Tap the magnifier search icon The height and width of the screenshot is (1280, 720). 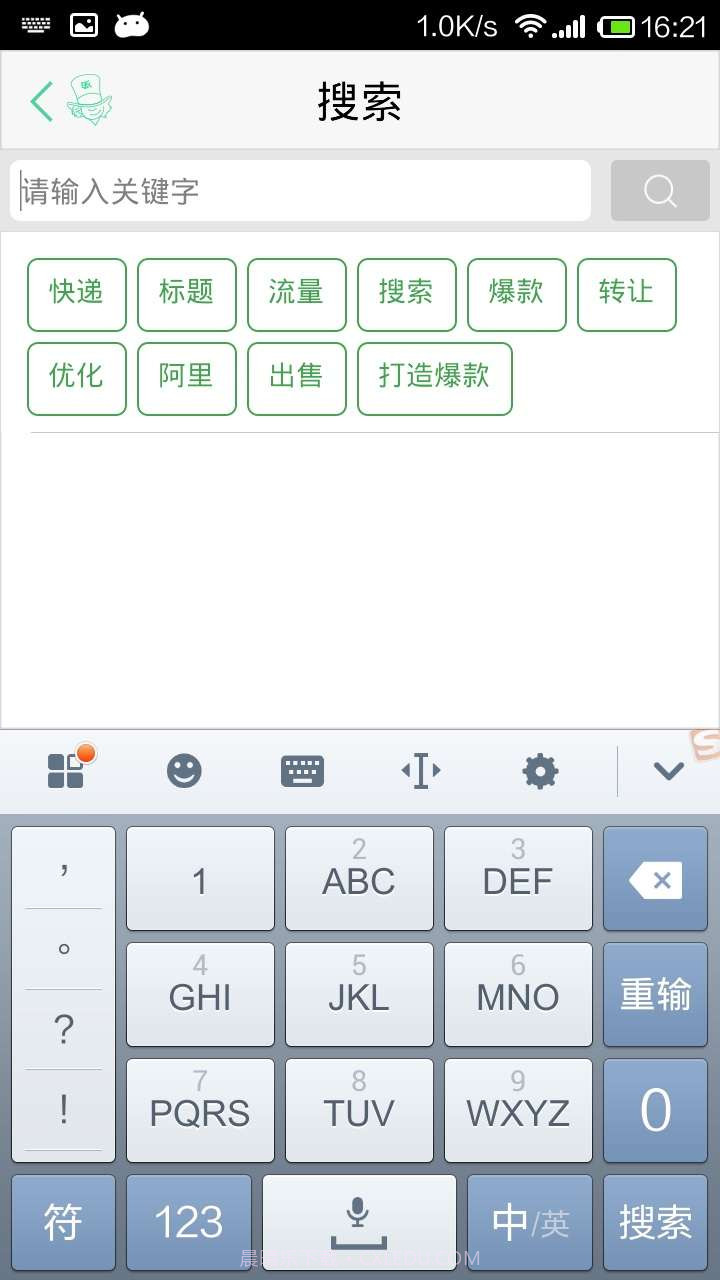pyautogui.click(x=658, y=190)
